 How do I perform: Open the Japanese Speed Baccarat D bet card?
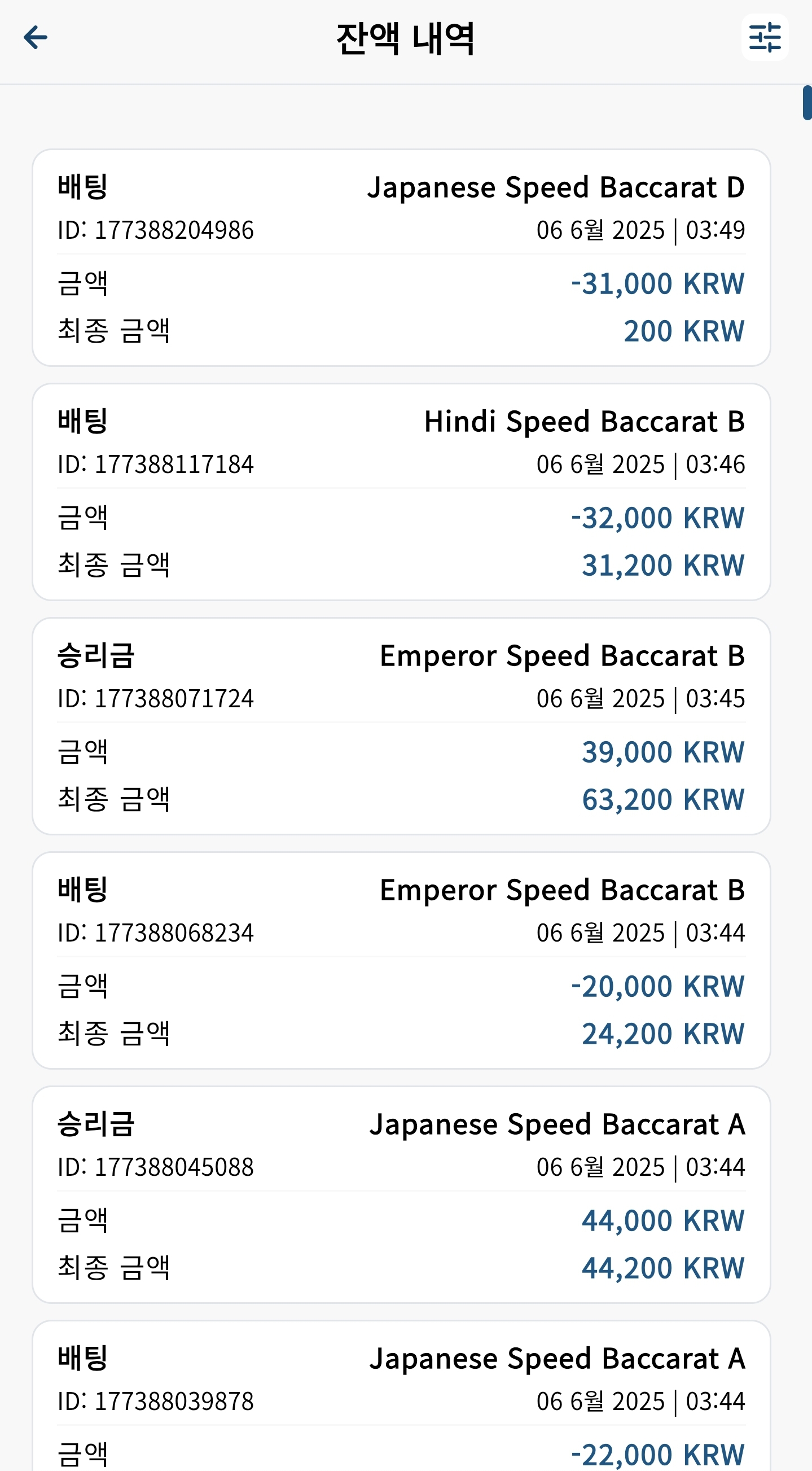[401, 257]
